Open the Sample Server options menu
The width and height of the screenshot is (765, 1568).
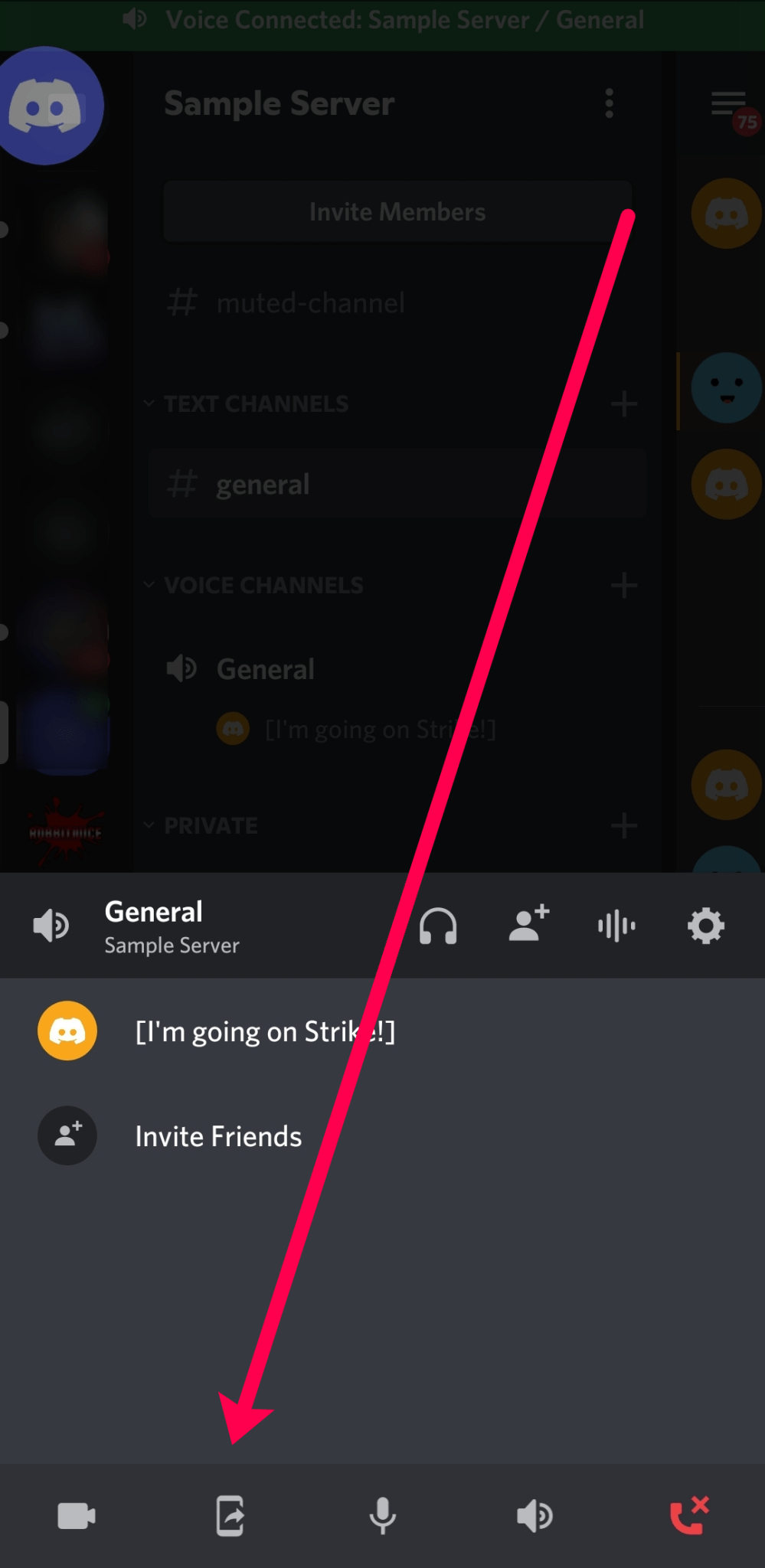609,103
